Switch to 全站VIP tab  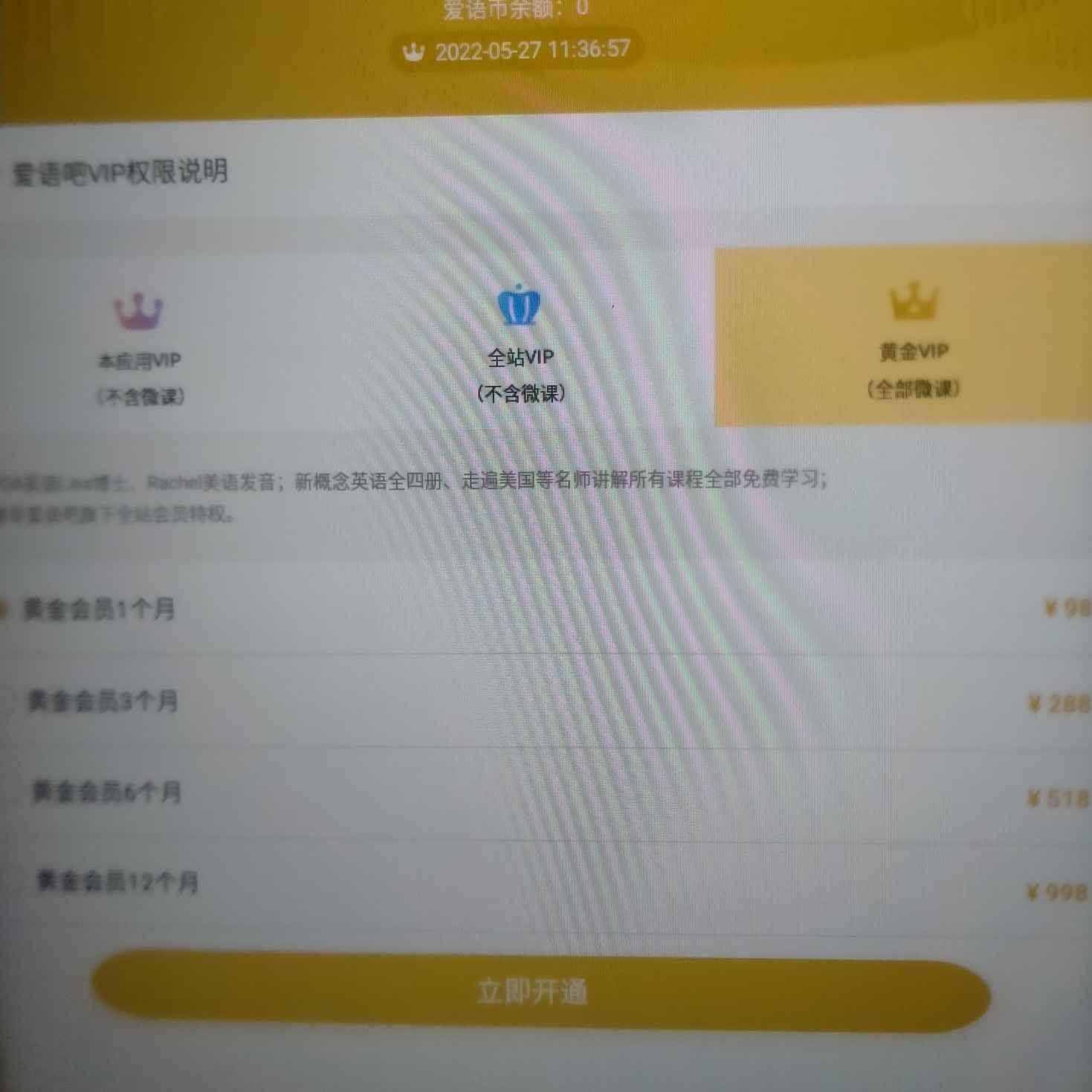tap(520, 343)
